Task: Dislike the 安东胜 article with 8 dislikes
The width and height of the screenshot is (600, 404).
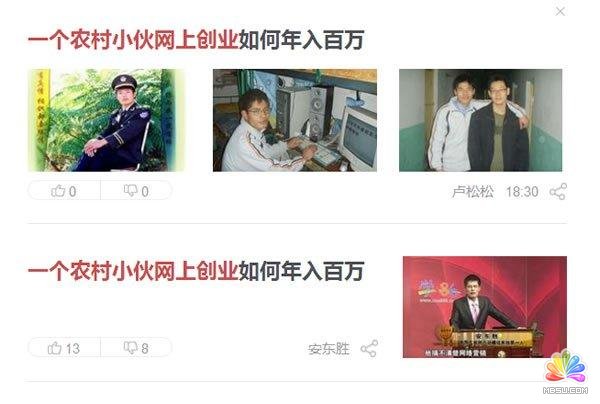Action: pos(136,348)
